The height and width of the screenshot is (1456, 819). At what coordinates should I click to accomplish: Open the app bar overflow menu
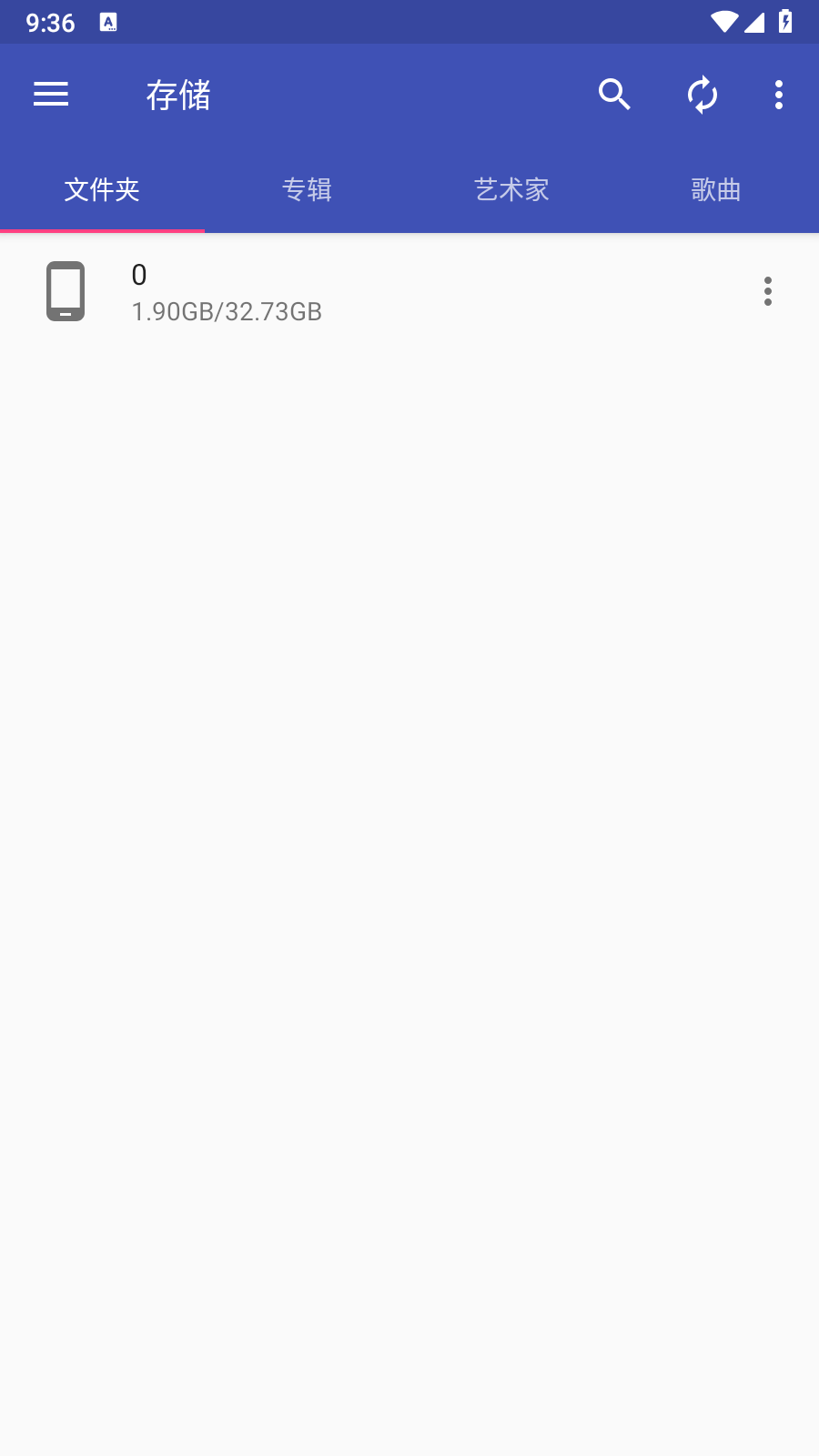coord(779,95)
